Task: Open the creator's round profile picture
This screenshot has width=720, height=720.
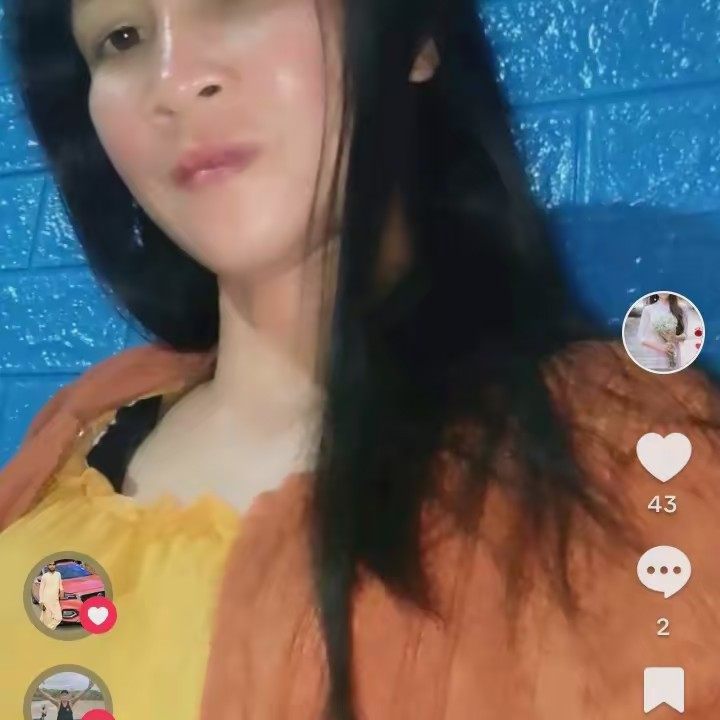Action: pos(663,333)
